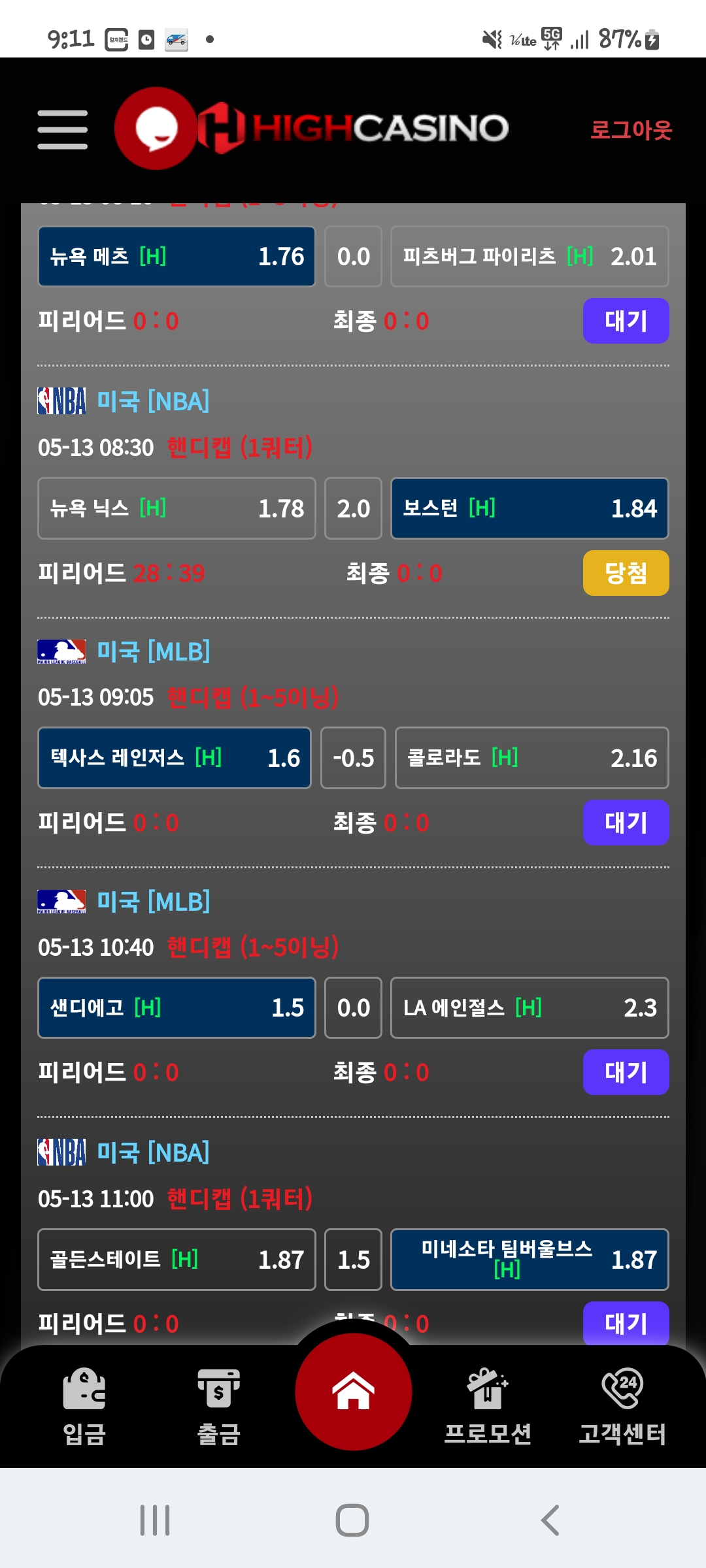Open the 입금 deposit tab
The width and height of the screenshot is (706, 1568).
(x=84, y=1406)
